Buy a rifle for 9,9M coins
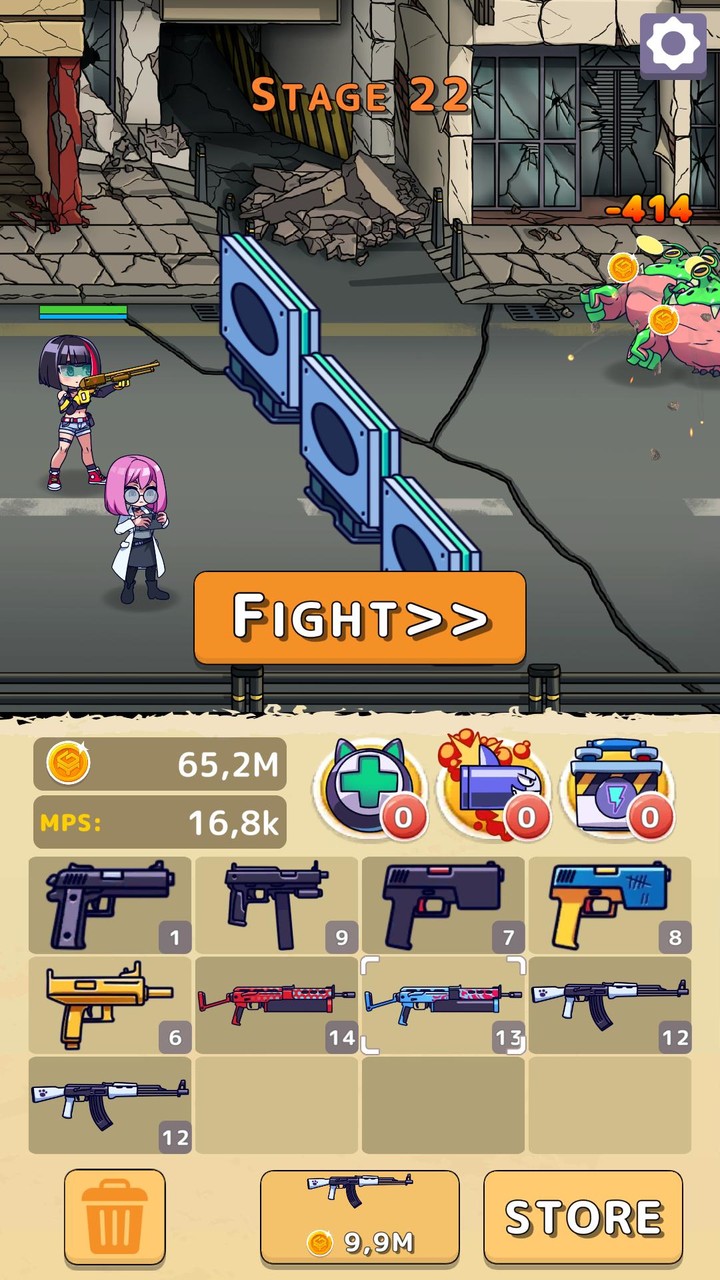The width and height of the screenshot is (720, 1280). (x=360, y=1217)
